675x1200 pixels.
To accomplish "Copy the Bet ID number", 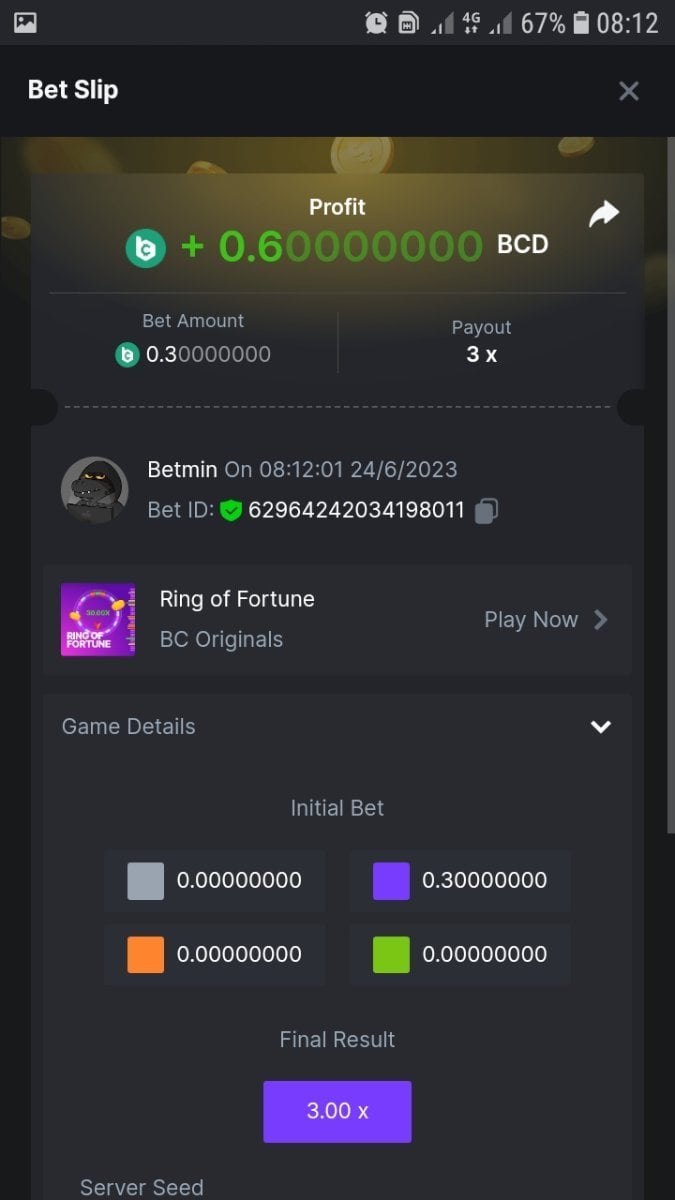I will tap(487, 510).
